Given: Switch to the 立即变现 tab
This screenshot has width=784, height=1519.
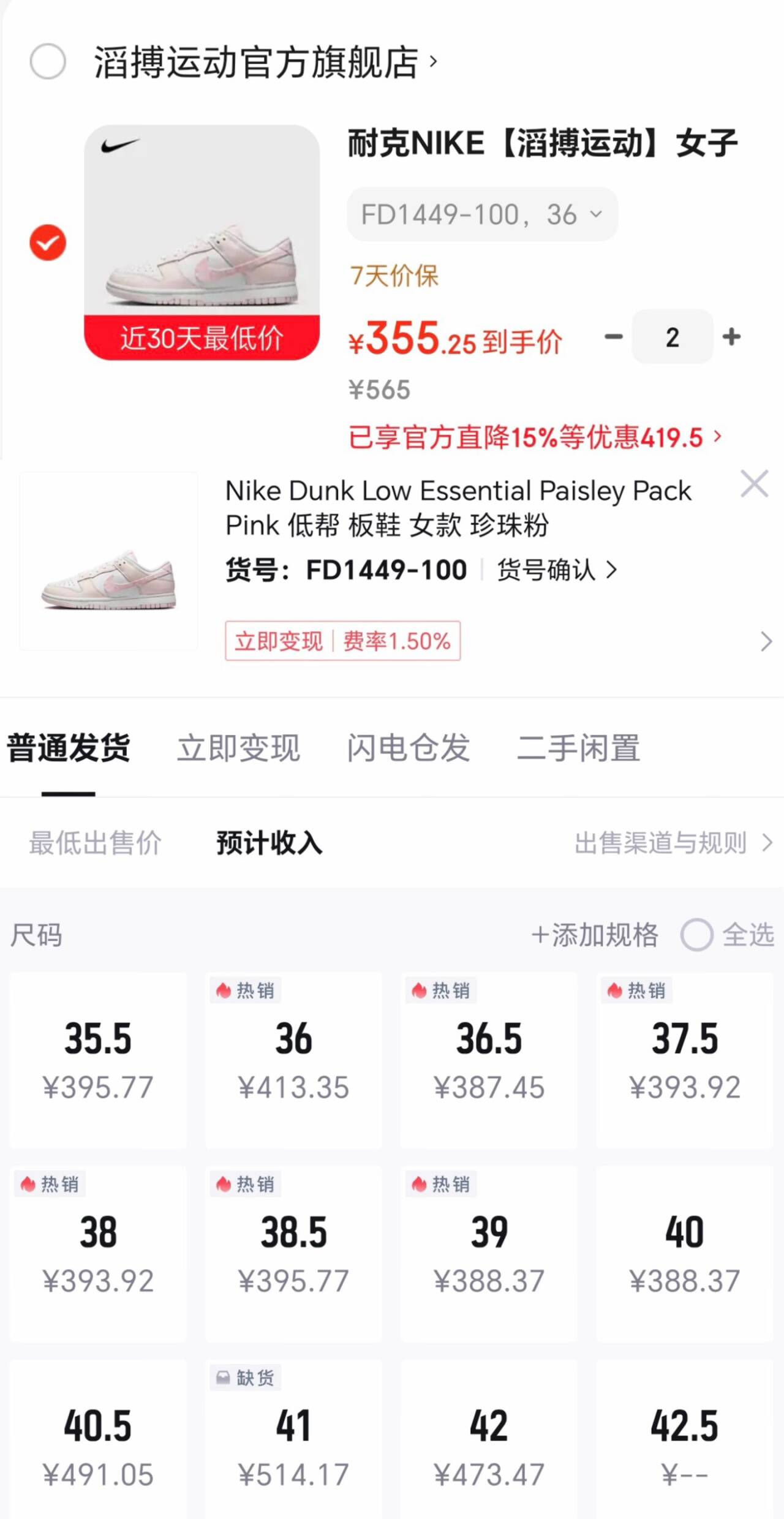Looking at the screenshot, I should (239, 748).
